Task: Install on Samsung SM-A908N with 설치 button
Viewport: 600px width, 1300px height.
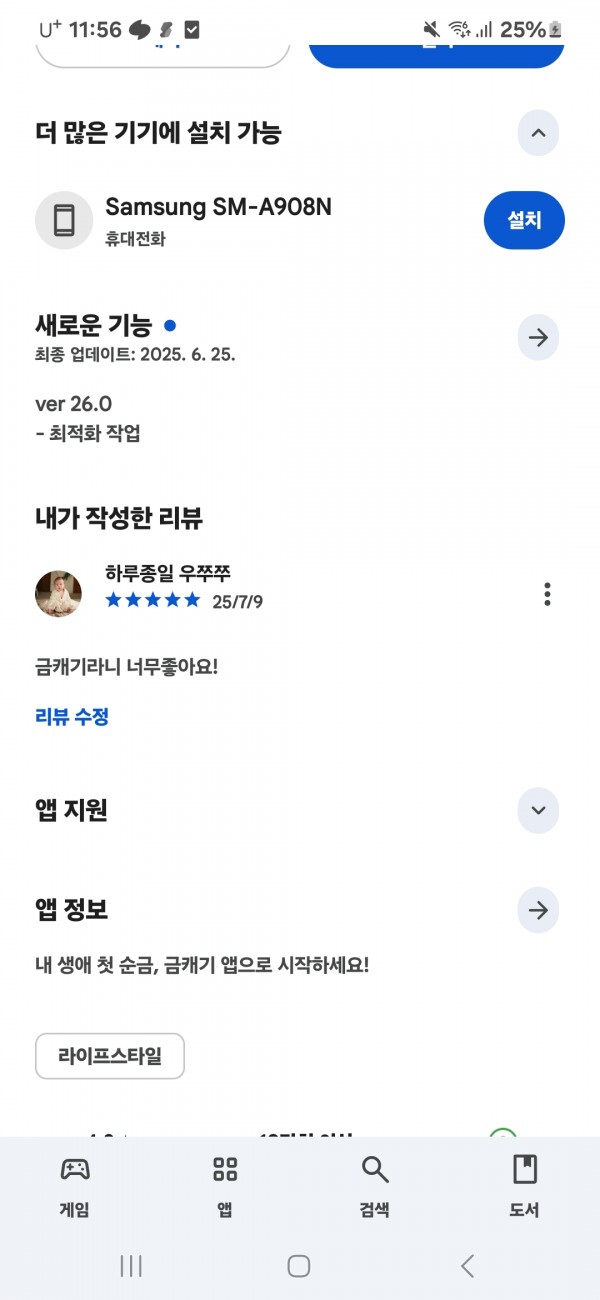Action: point(524,220)
